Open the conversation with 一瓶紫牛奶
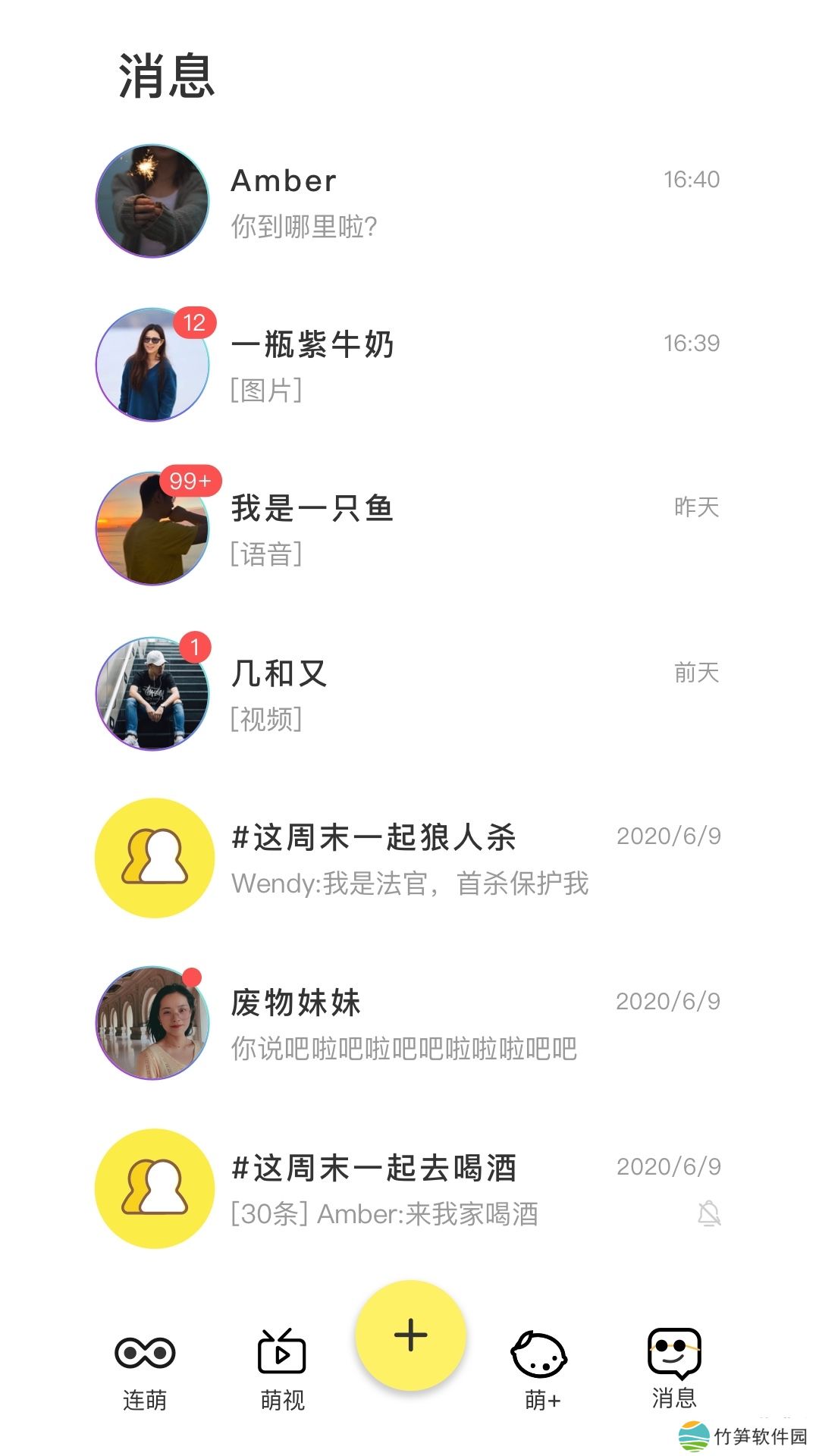The image size is (819, 1456). [409, 366]
